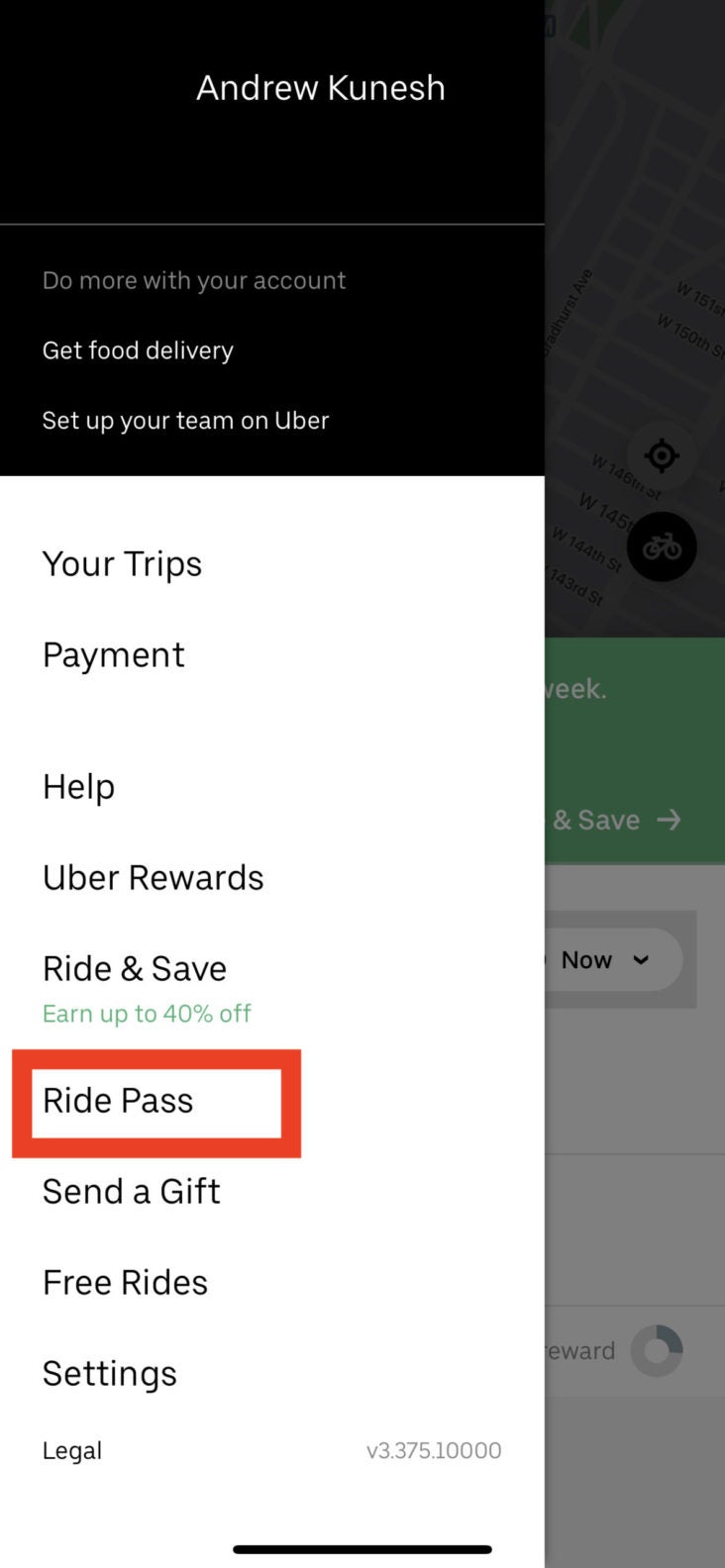Tap the arrow on the green Save banner

coord(671,820)
